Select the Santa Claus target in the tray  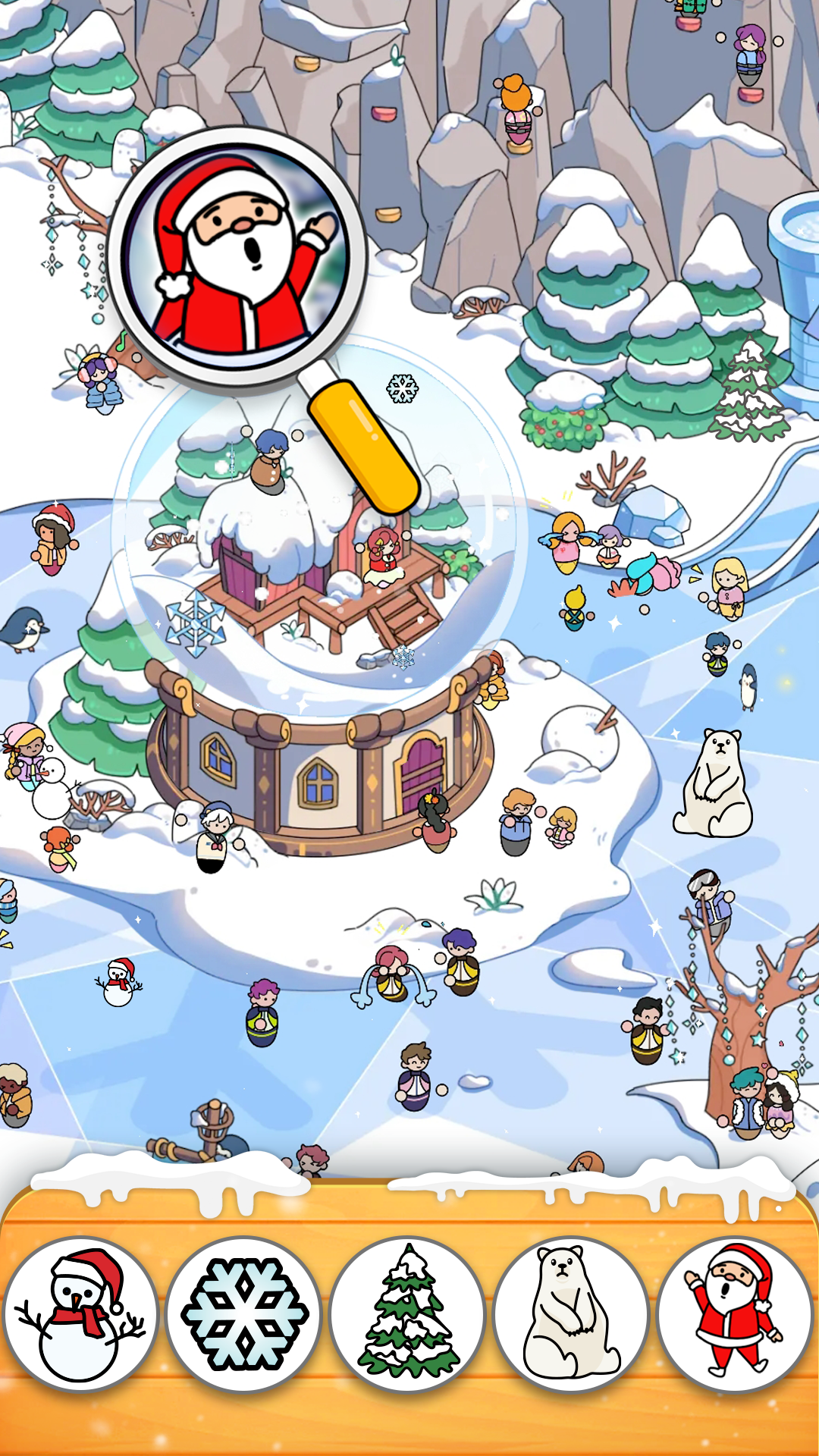pos(735,1314)
